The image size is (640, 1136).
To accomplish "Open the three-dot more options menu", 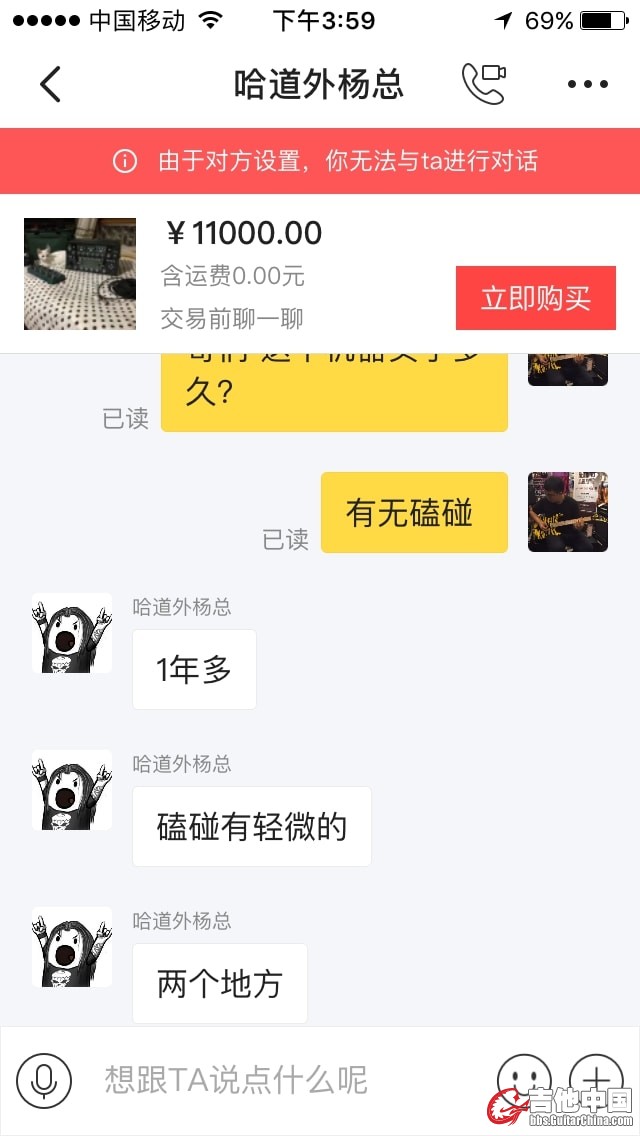I will coord(587,84).
